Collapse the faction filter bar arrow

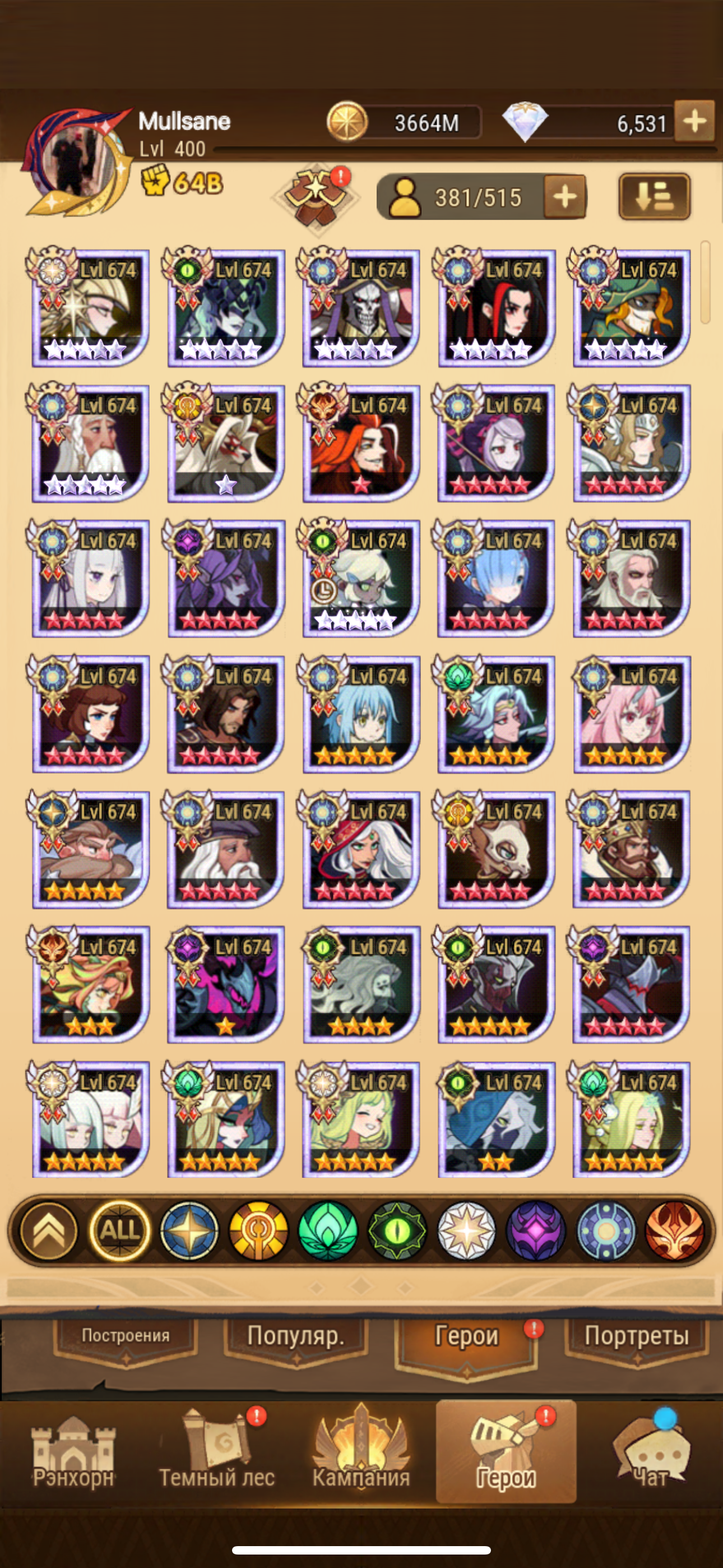(x=49, y=1231)
